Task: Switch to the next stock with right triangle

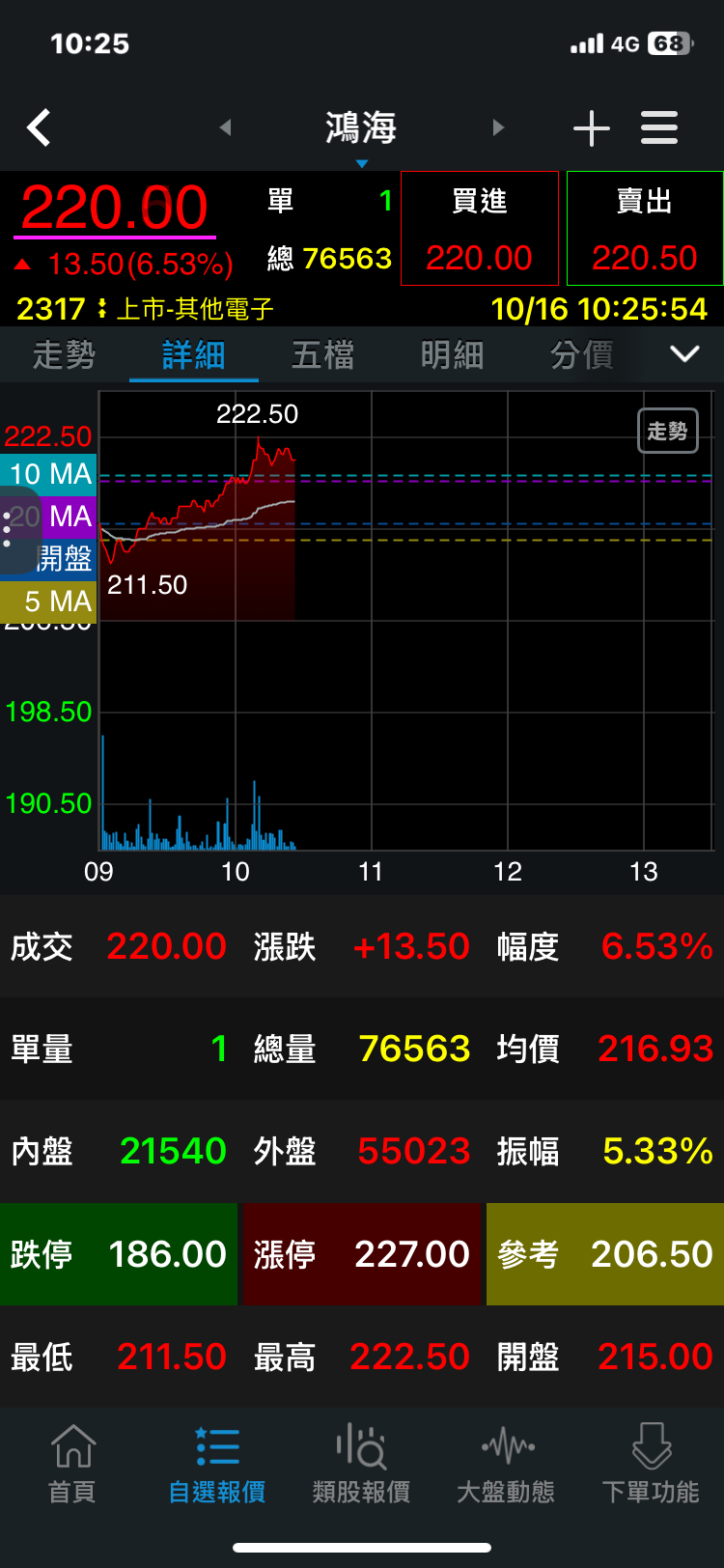Action: click(x=498, y=127)
